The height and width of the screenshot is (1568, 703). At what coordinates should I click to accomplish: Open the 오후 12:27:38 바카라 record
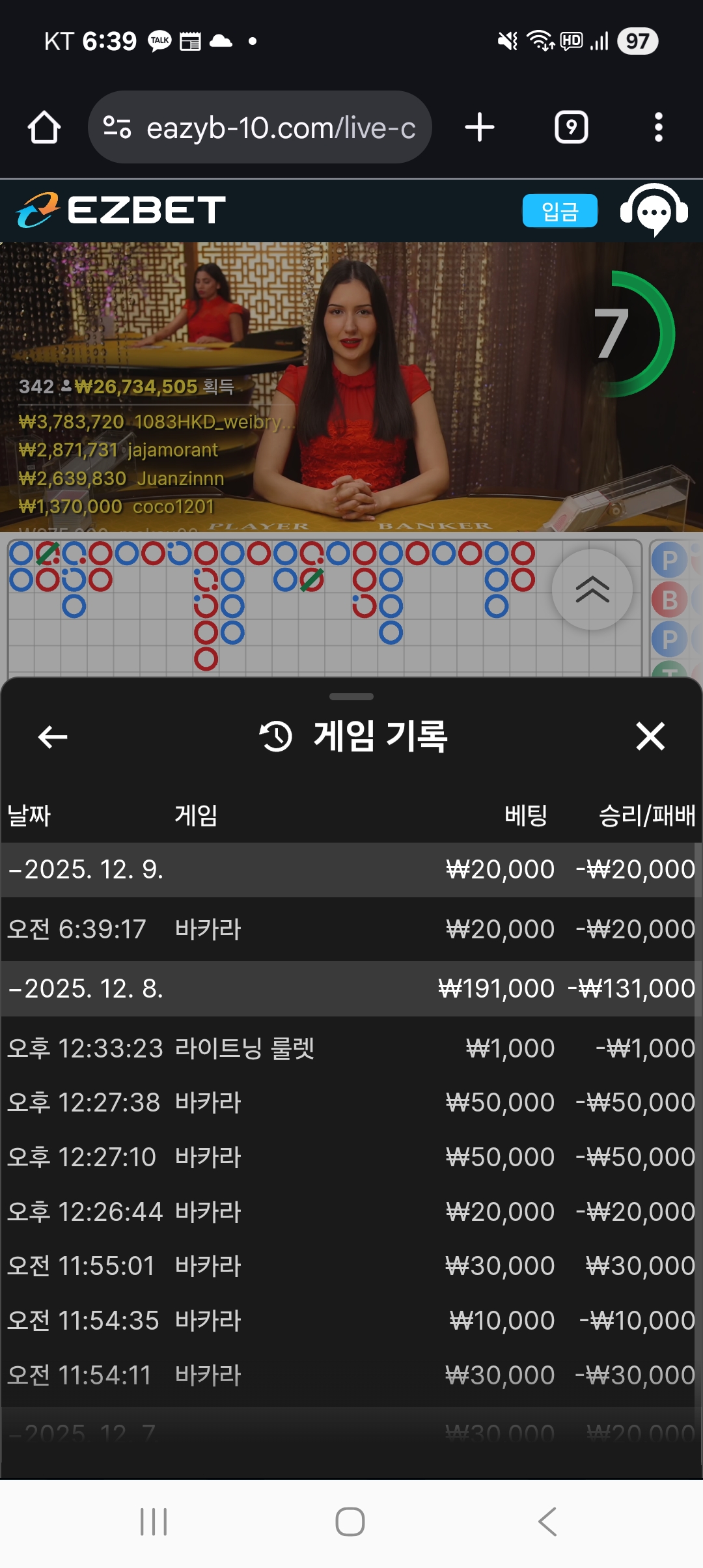[351, 1102]
